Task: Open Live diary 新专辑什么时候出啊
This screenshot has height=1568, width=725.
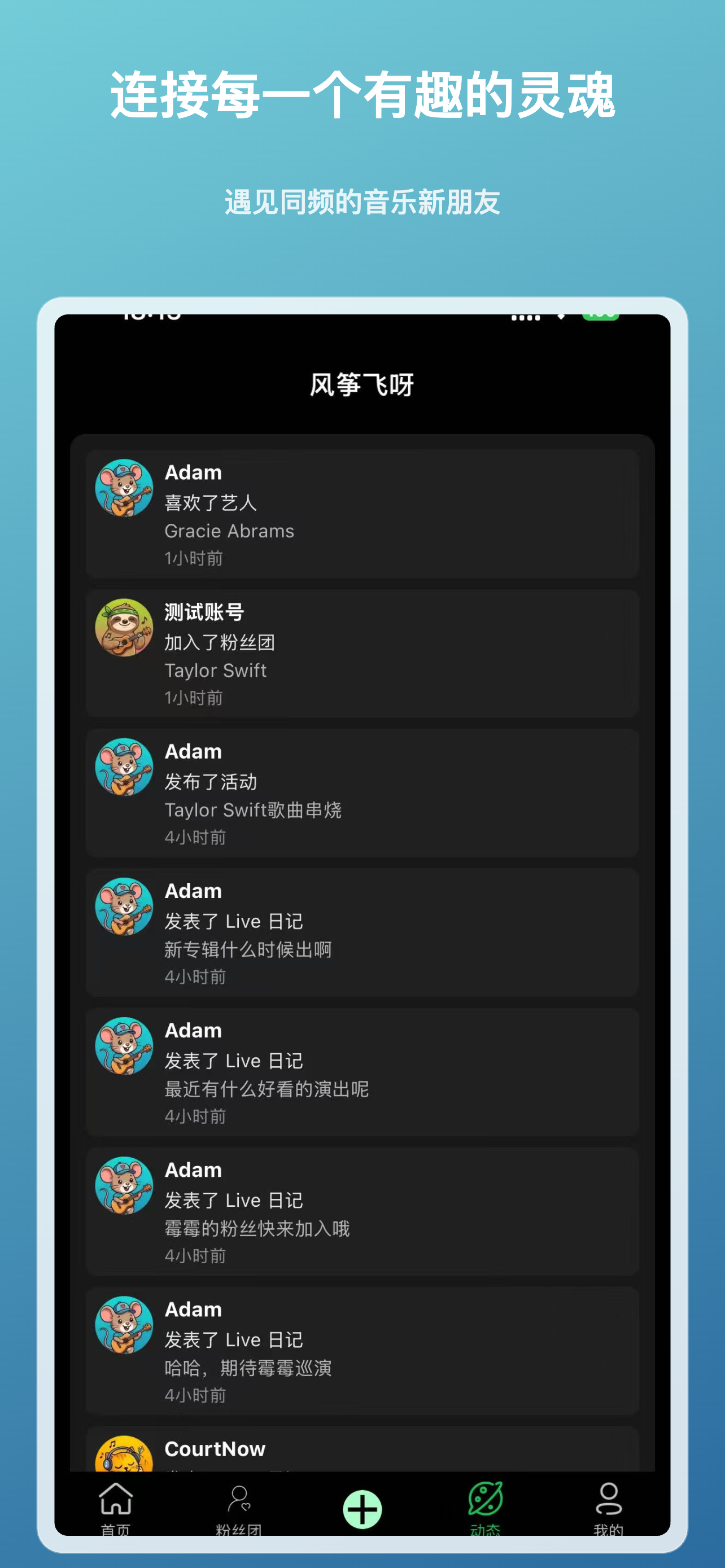Action: [248, 949]
